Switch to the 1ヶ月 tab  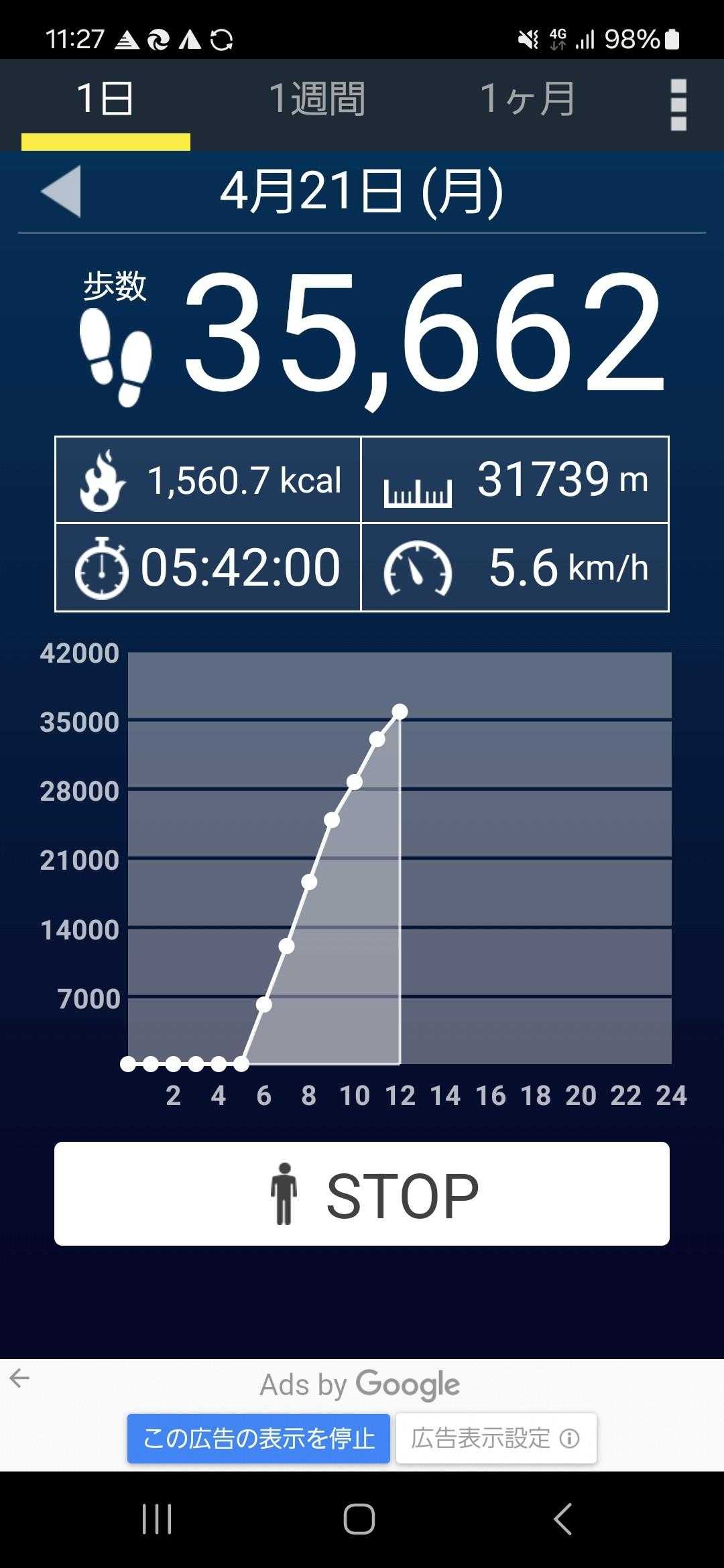coord(528,101)
